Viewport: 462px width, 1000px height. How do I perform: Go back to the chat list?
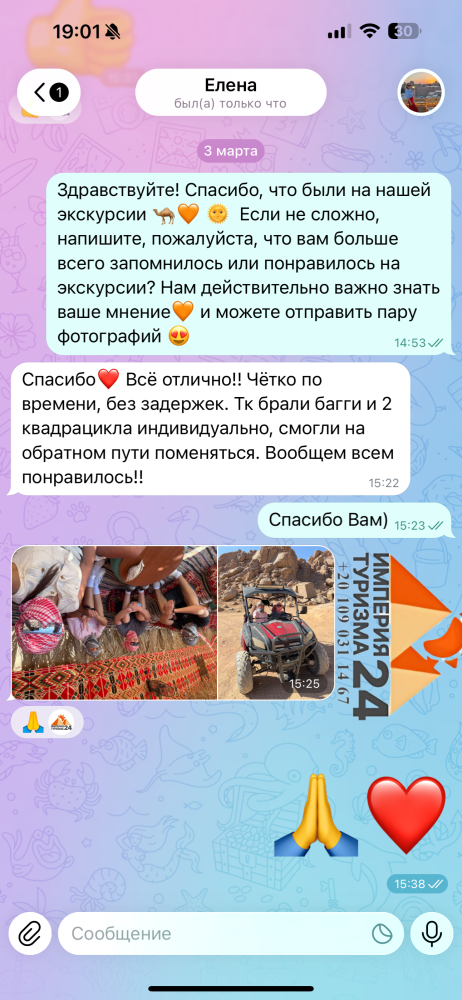[x=49, y=92]
